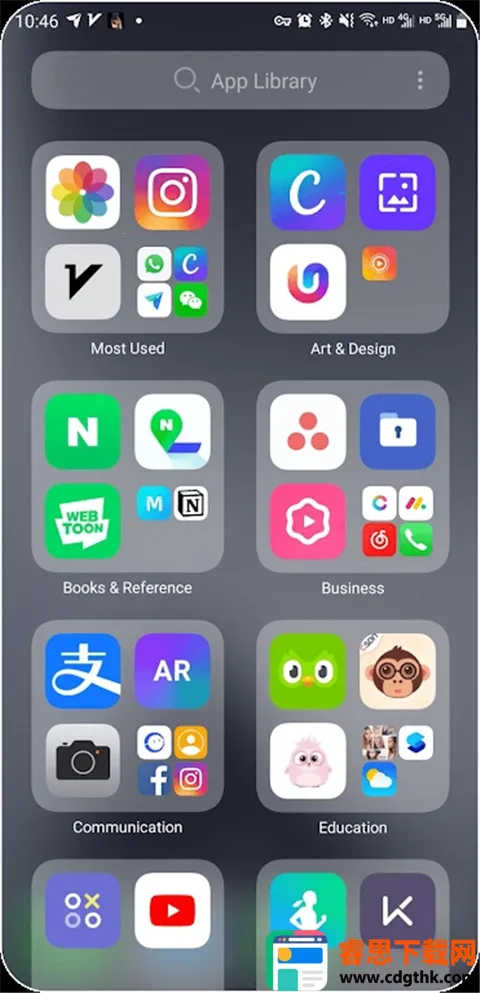This screenshot has width=480, height=993.
Task: Launch Instagram in Most Used
Action: click(172, 192)
